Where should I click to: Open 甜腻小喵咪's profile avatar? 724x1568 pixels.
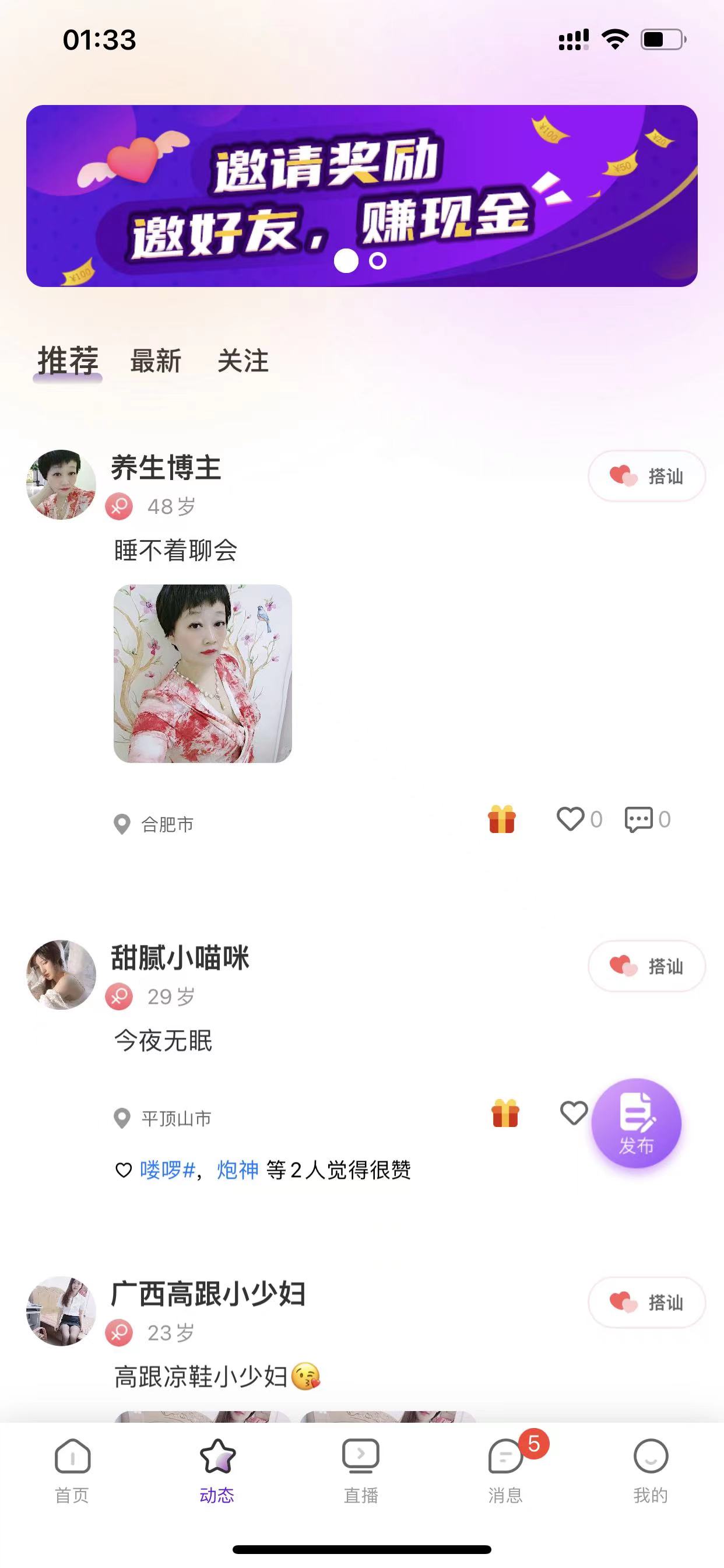pyautogui.click(x=61, y=975)
